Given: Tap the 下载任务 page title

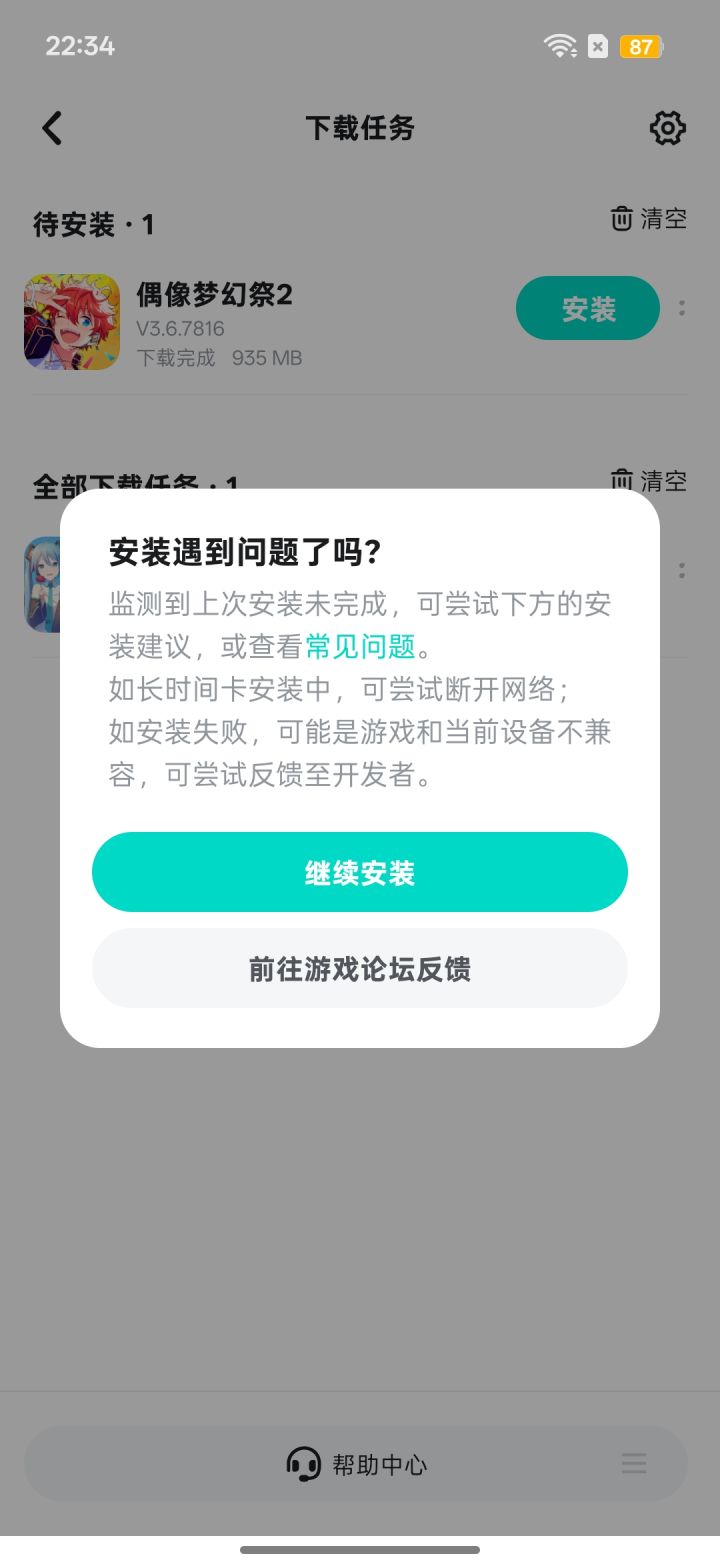Looking at the screenshot, I should point(358,128).
